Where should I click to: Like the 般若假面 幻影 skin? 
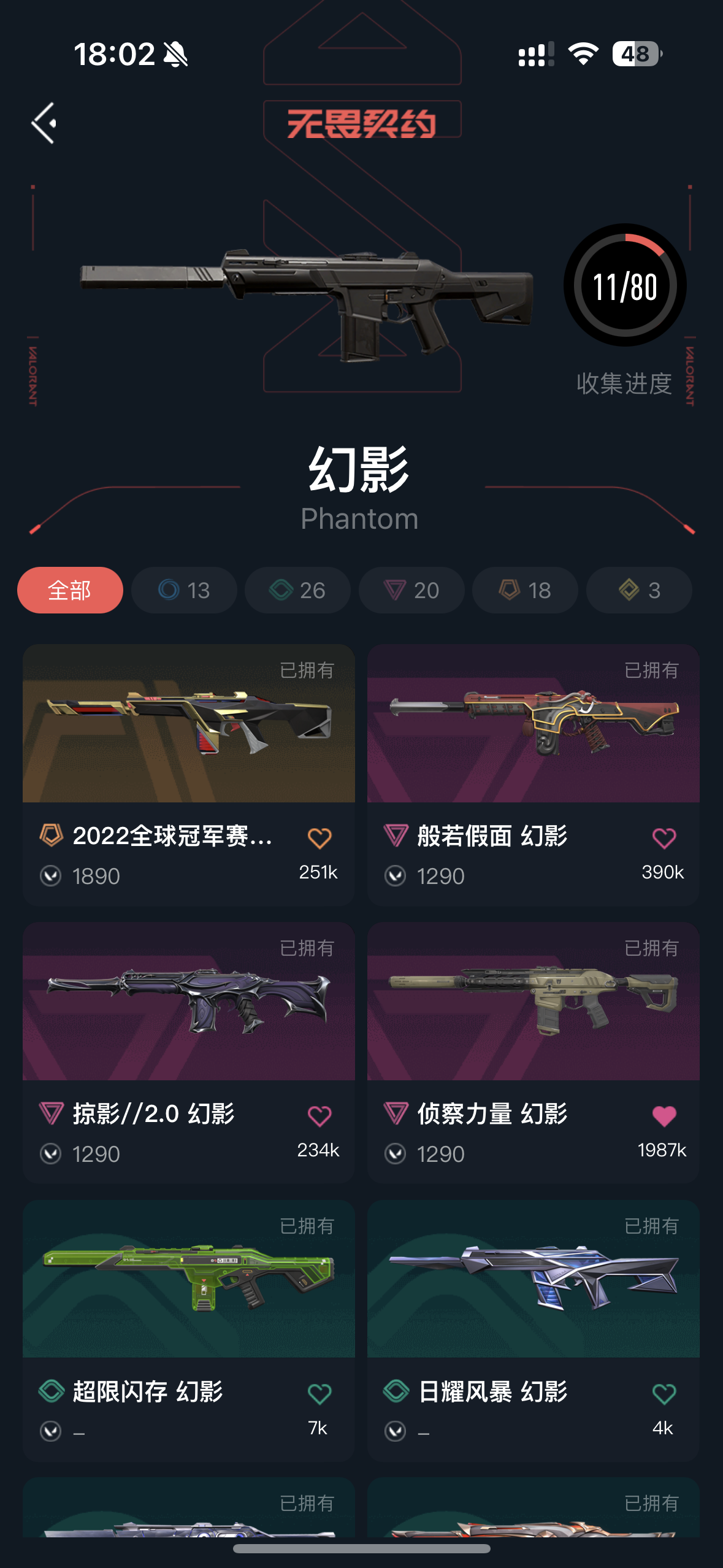pyautogui.click(x=664, y=838)
